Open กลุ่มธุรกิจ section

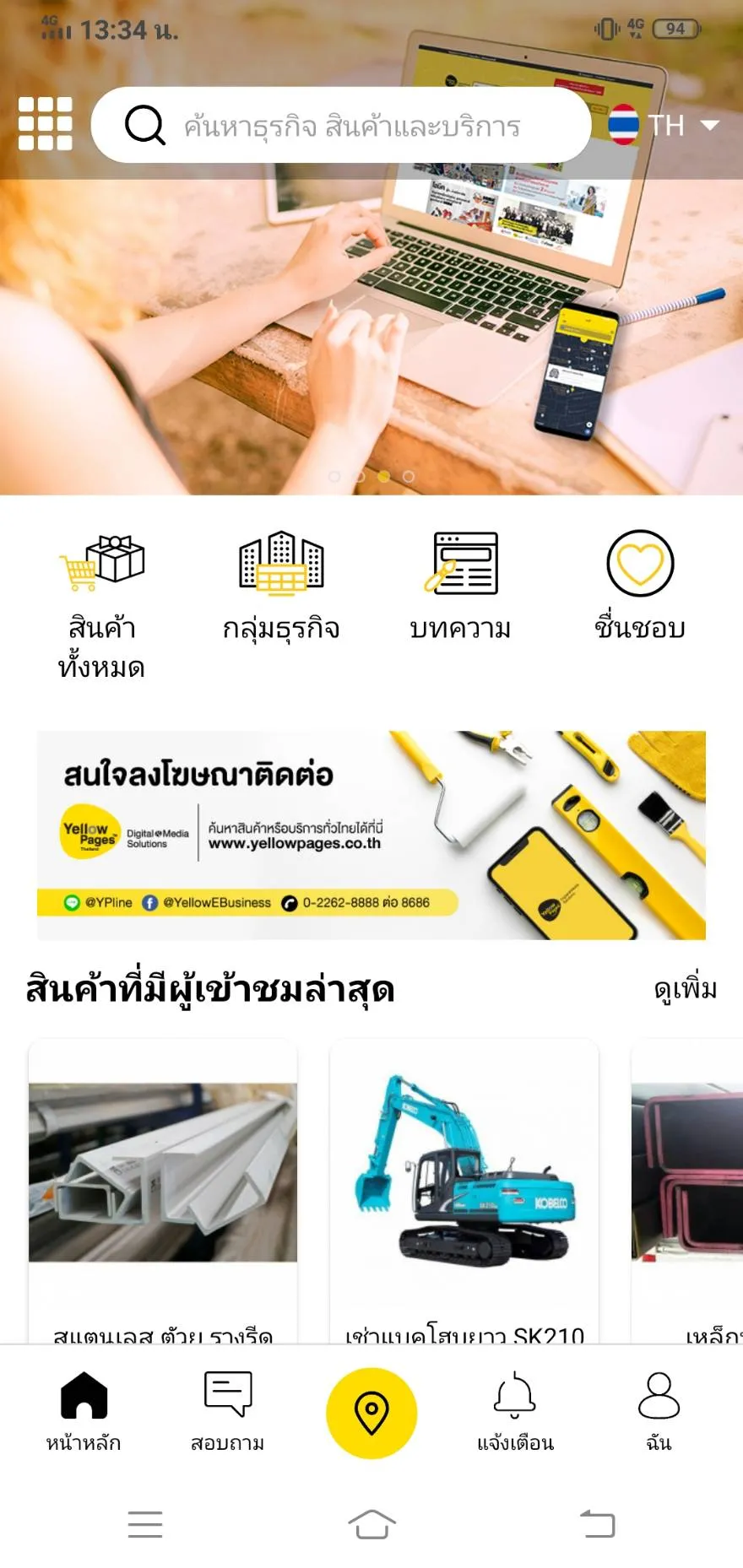point(281,587)
